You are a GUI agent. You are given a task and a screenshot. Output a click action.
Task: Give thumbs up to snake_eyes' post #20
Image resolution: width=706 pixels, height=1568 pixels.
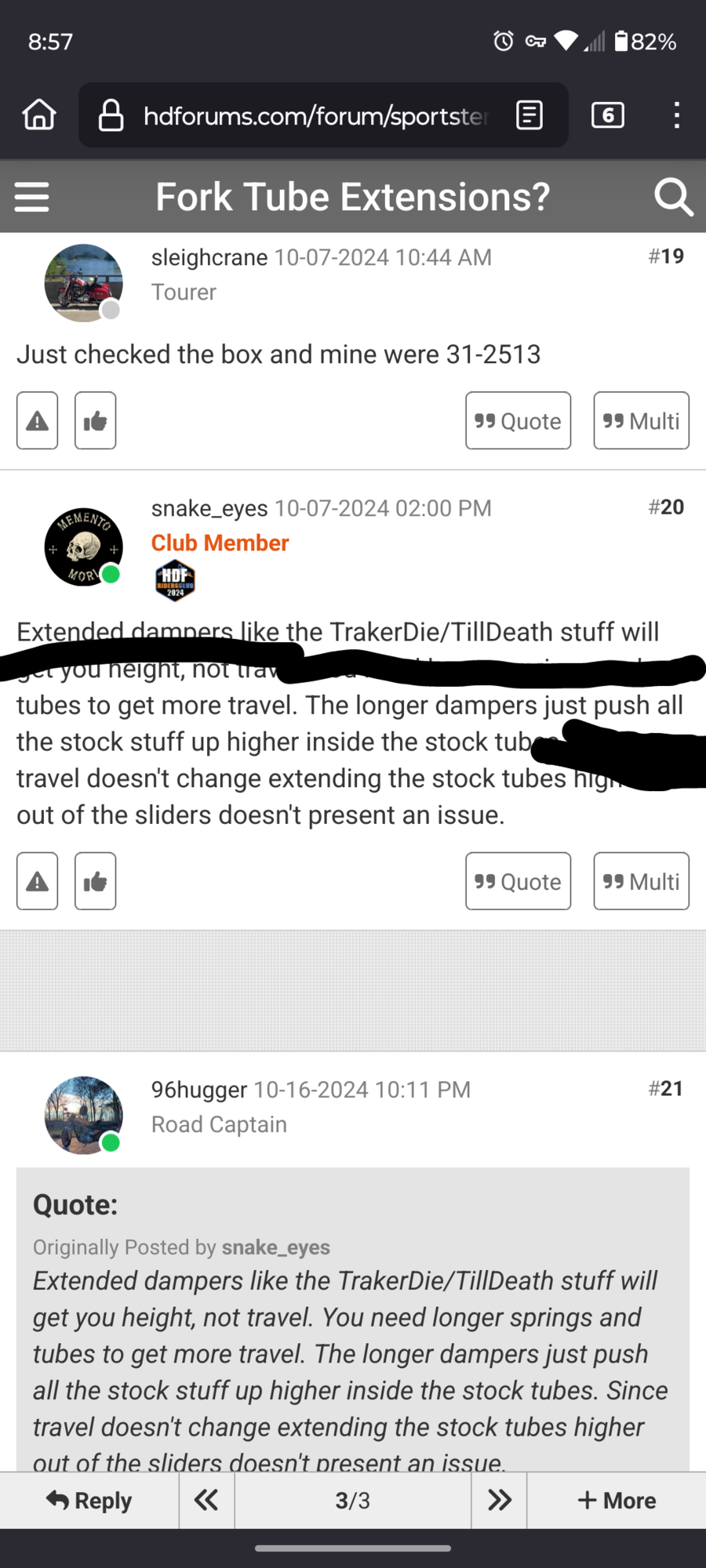(x=95, y=881)
